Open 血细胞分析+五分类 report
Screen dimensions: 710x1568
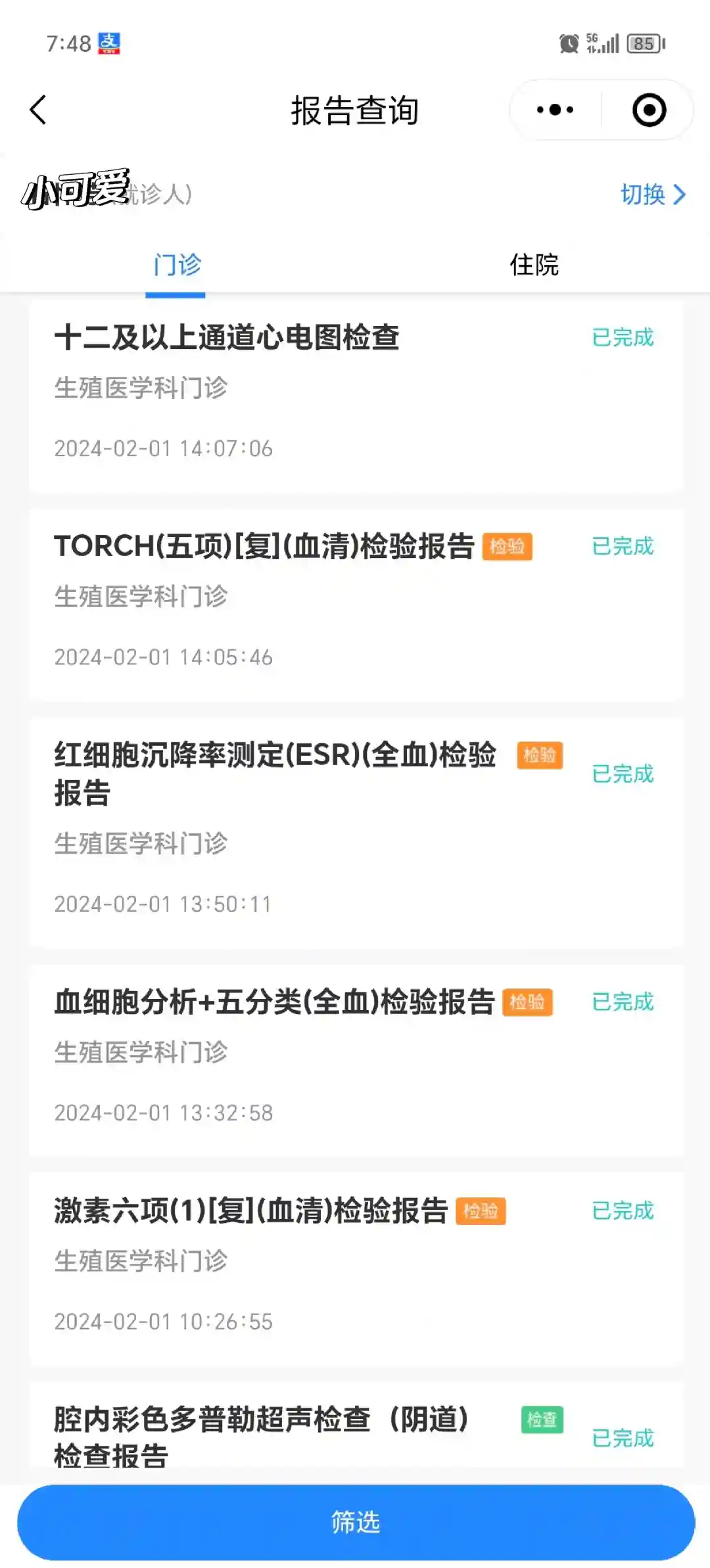[355, 1059]
